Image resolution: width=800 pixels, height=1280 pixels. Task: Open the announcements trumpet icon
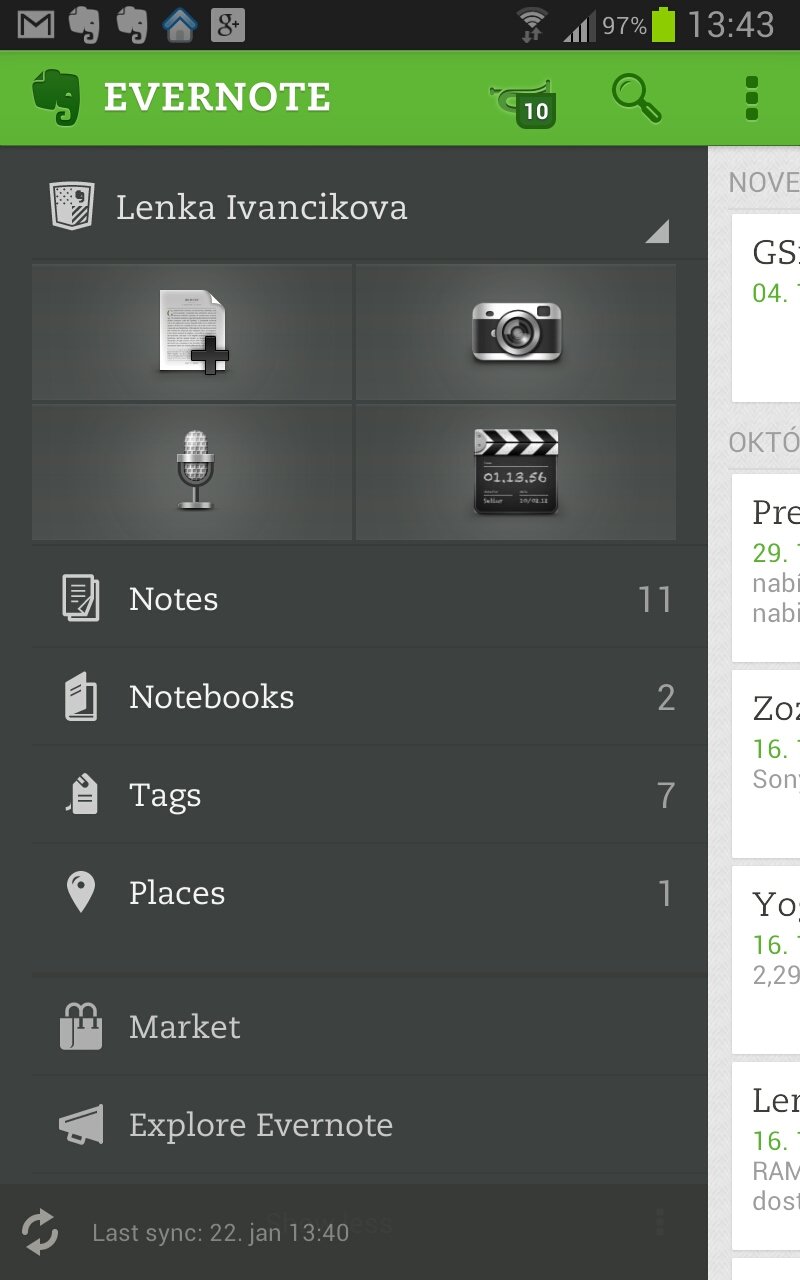pyautogui.click(x=524, y=100)
